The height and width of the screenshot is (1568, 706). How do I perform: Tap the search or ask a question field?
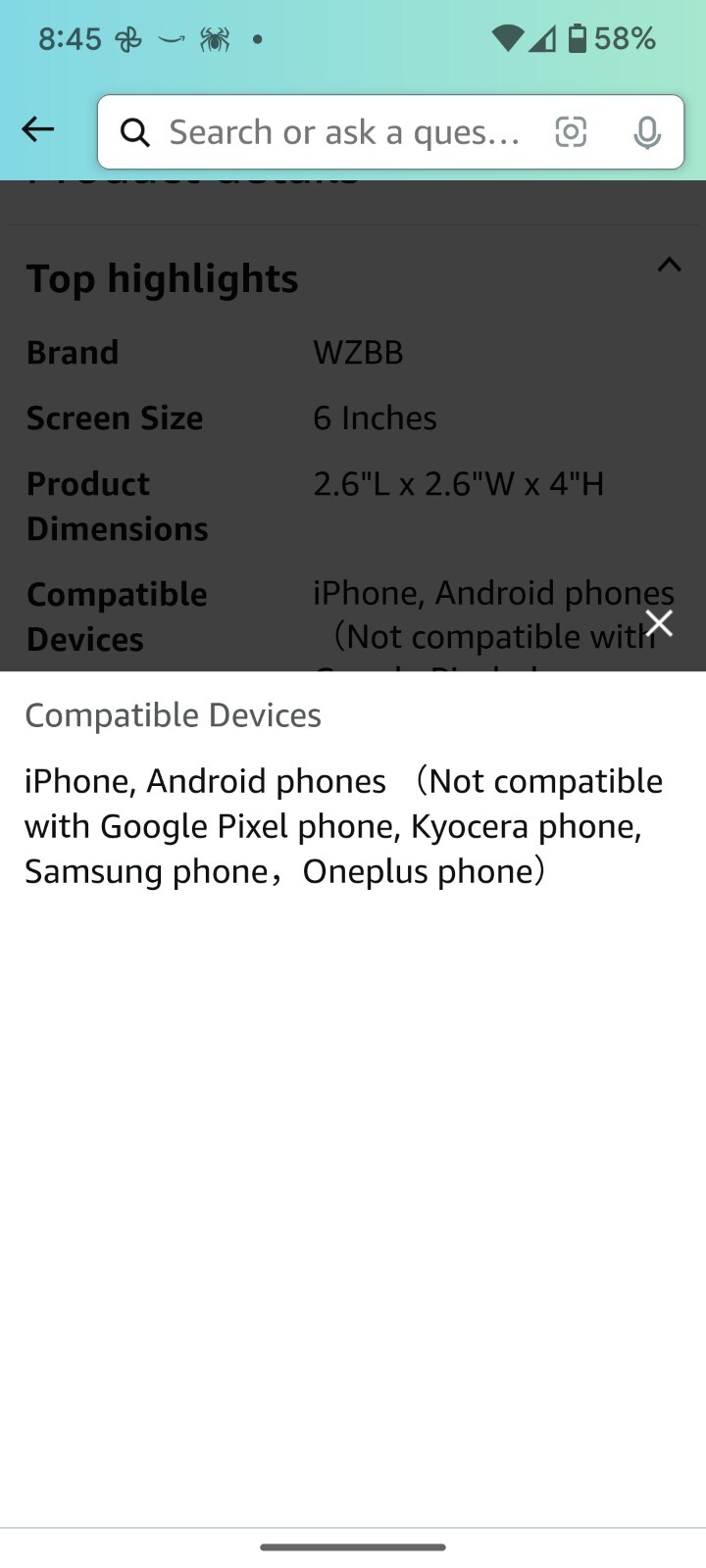coord(343,132)
